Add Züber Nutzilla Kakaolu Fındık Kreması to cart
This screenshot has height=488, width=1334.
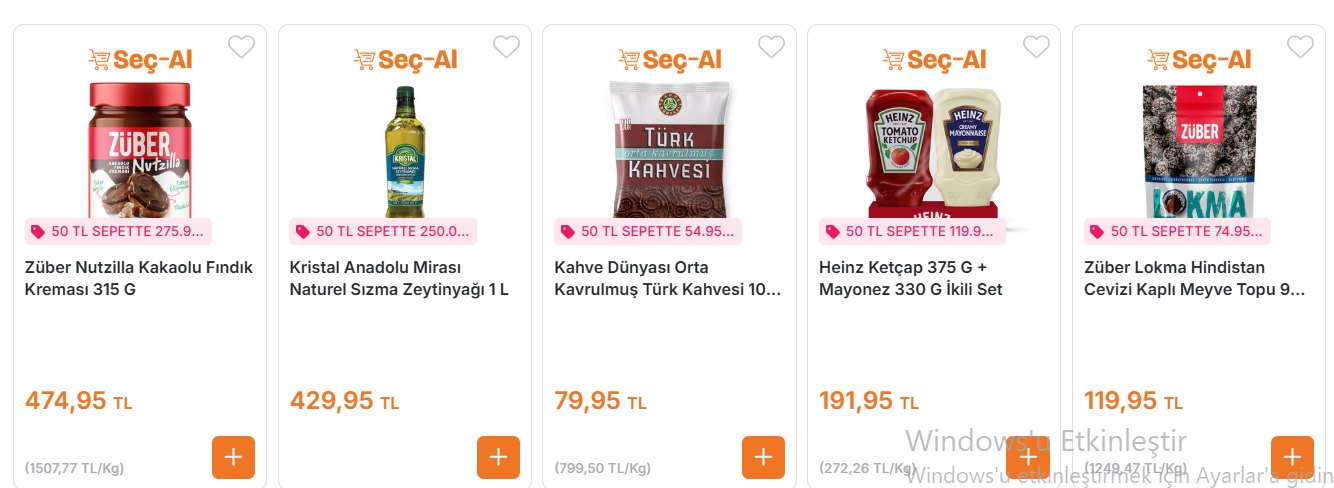point(233,458)
